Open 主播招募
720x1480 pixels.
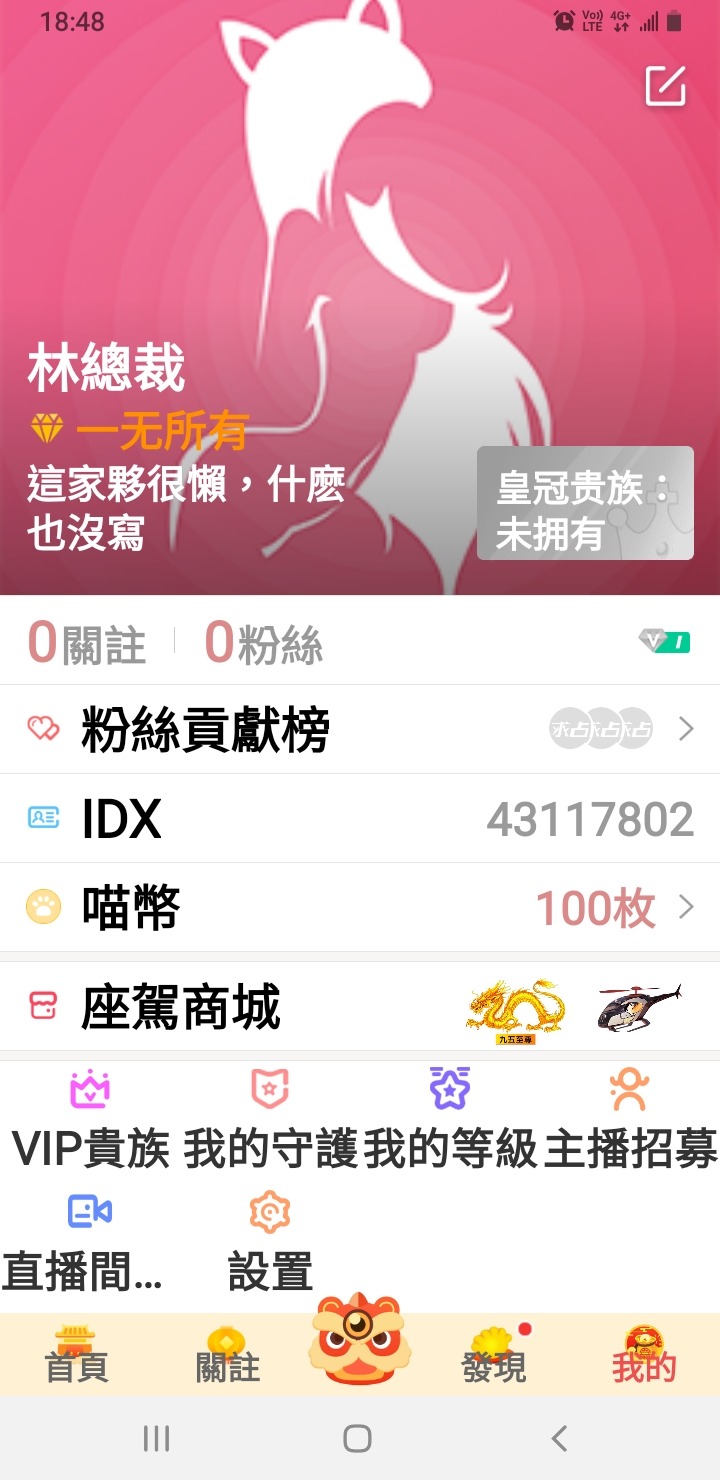pyautogui.click(x=630, y=1120)
